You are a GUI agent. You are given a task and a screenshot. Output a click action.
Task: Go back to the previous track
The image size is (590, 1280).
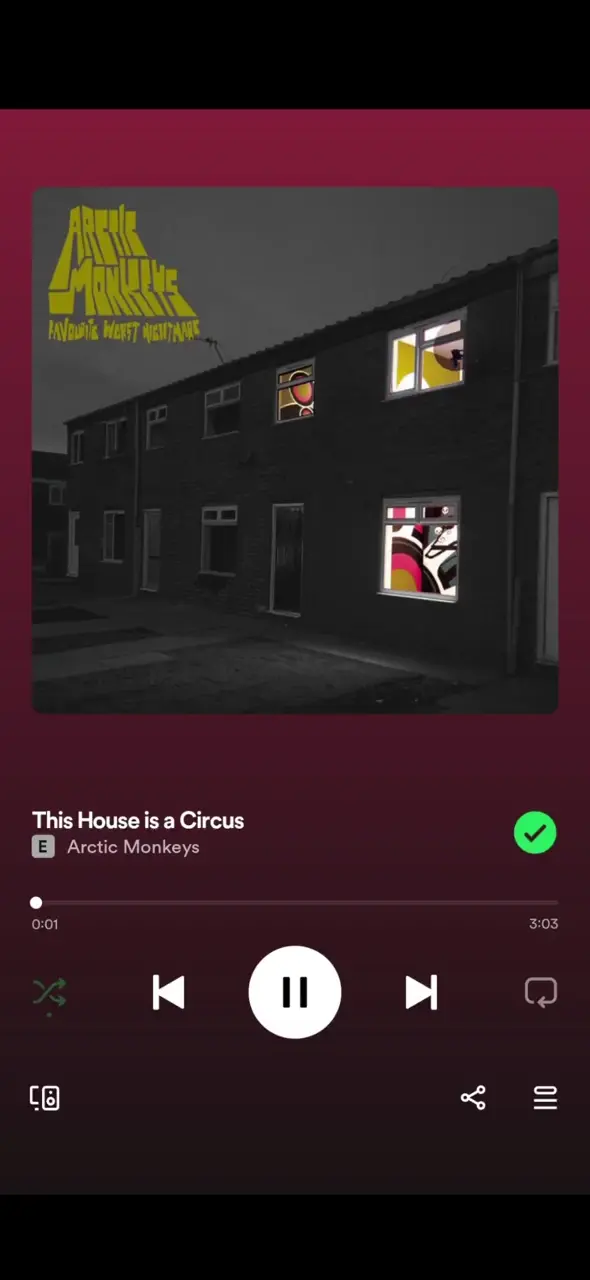pyautogui.click(x=168, y=992)
